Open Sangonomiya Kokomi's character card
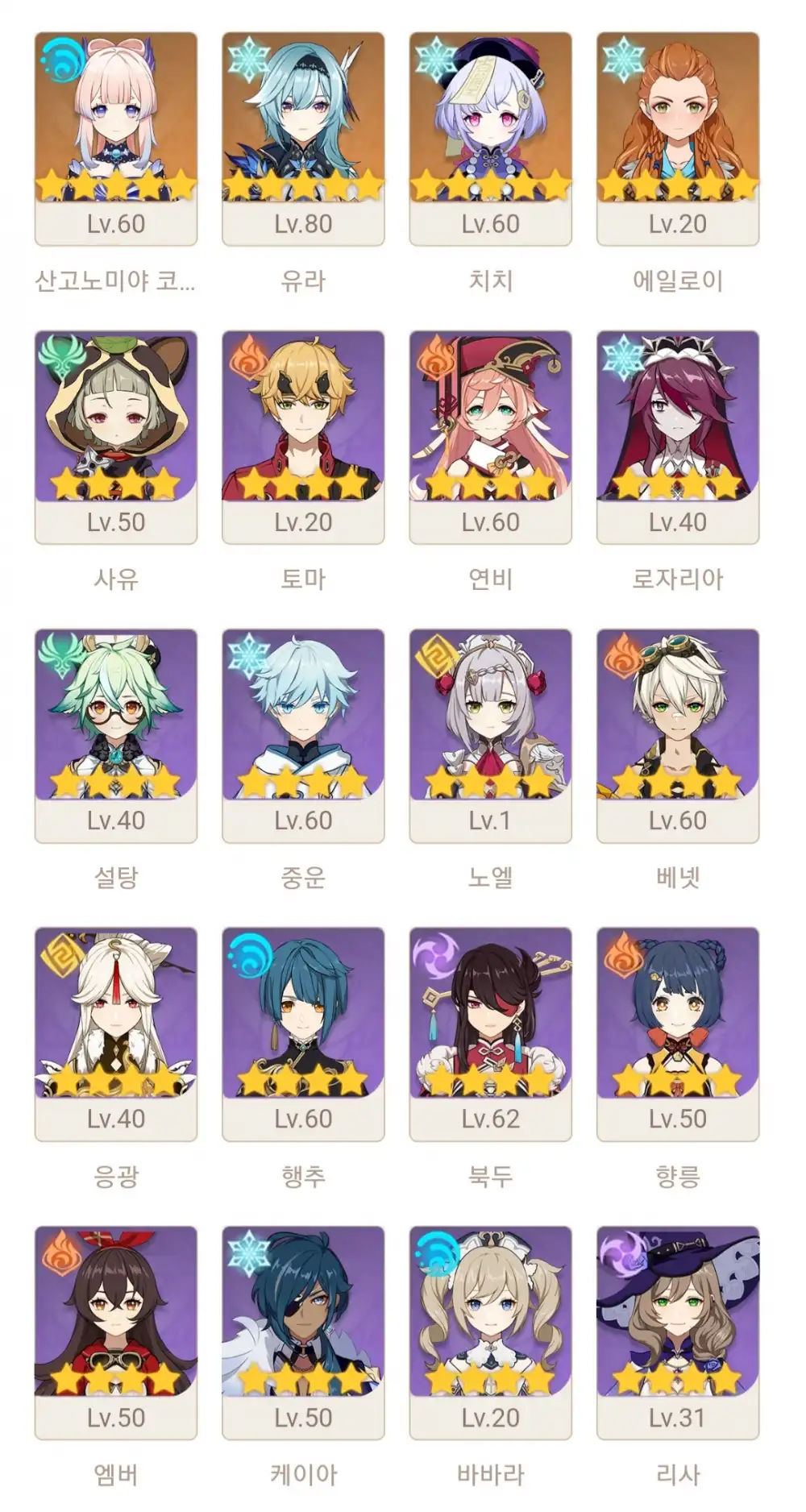Viewport: 806px width, 1512px height. coord(116,139)
